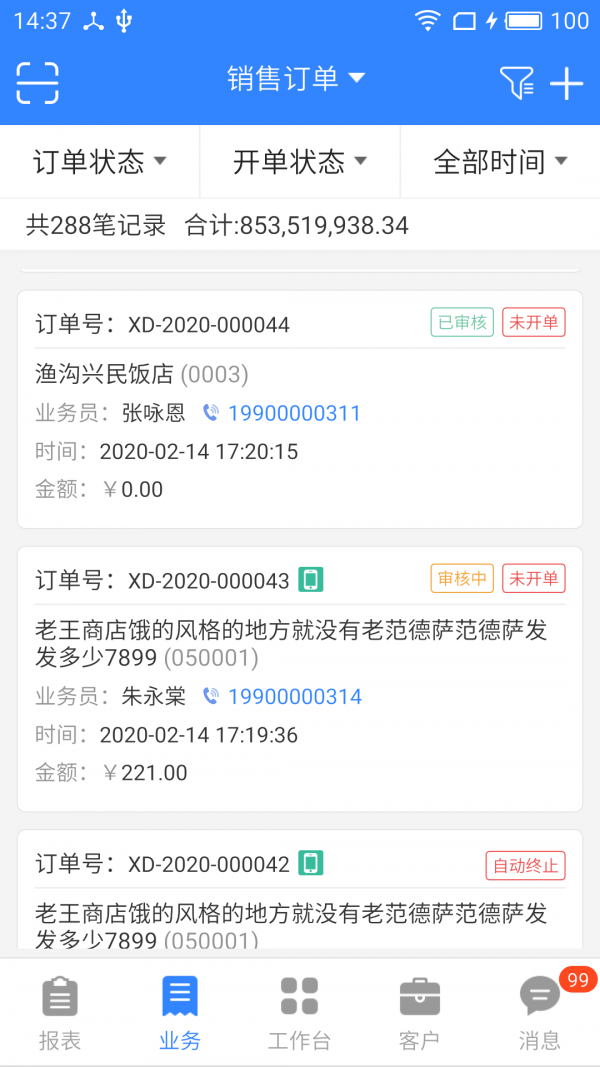
Task: Open the scan icon in the header
Action: click(38, 83)
